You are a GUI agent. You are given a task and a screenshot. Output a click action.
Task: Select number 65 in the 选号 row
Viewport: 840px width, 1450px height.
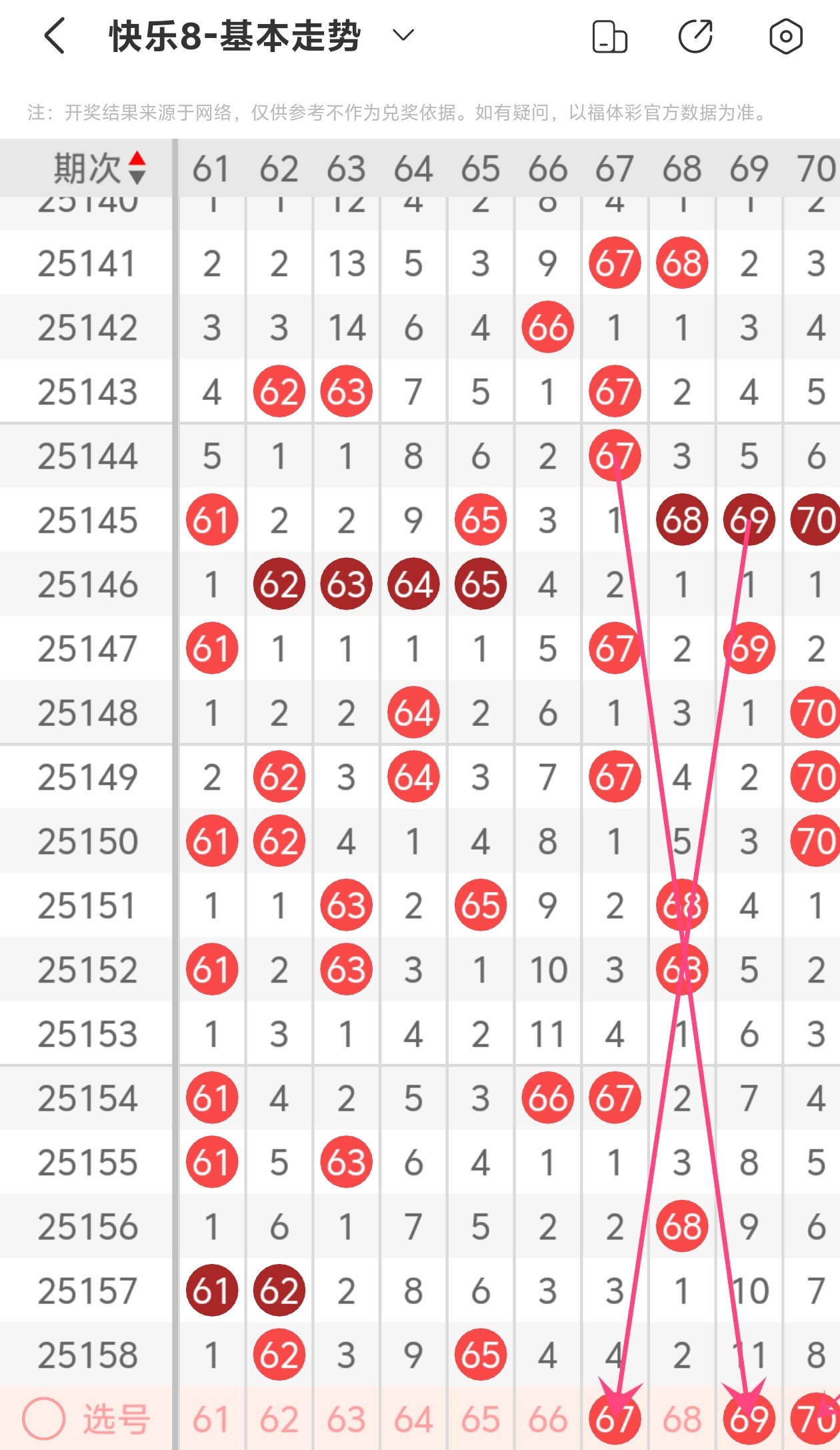pos(480,1419)
